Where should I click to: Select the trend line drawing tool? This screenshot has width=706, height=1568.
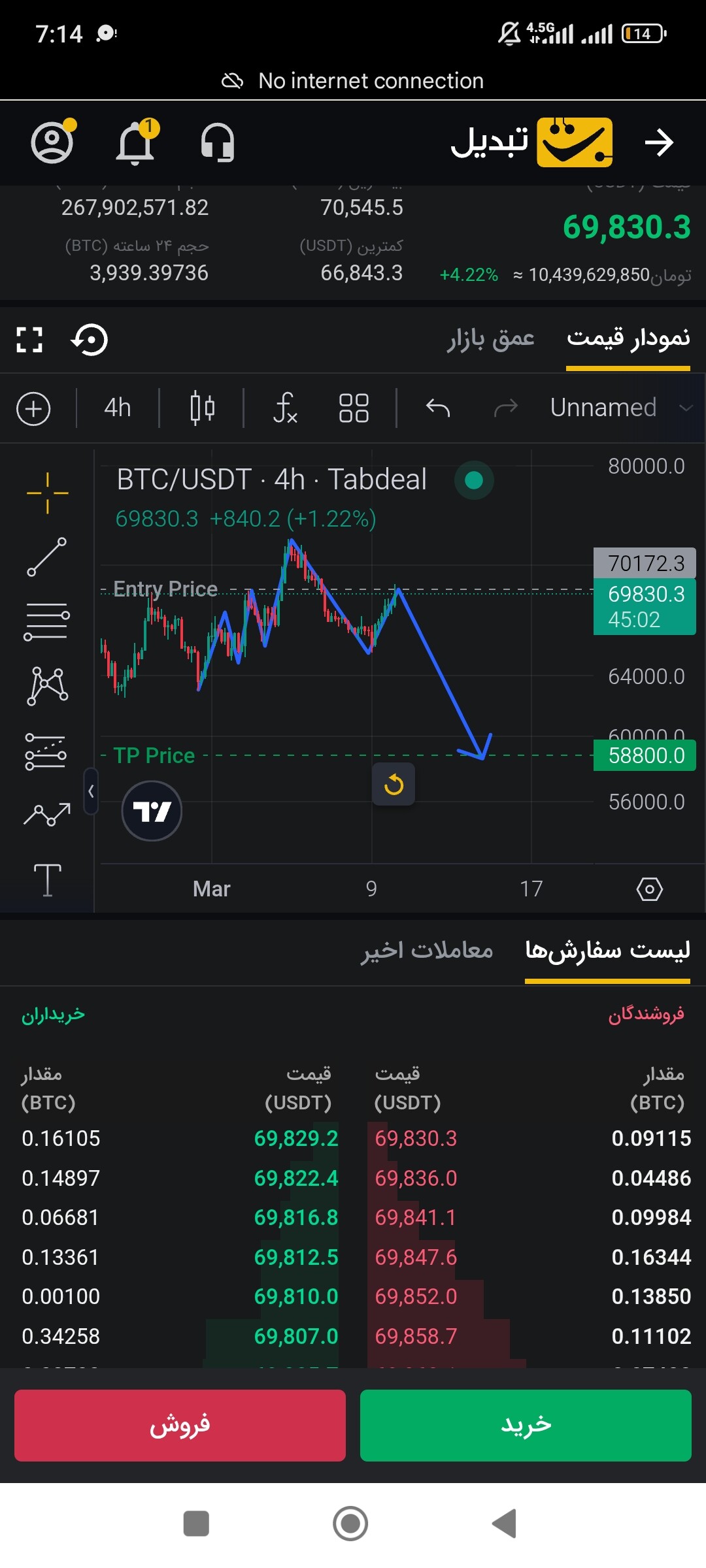47,557
